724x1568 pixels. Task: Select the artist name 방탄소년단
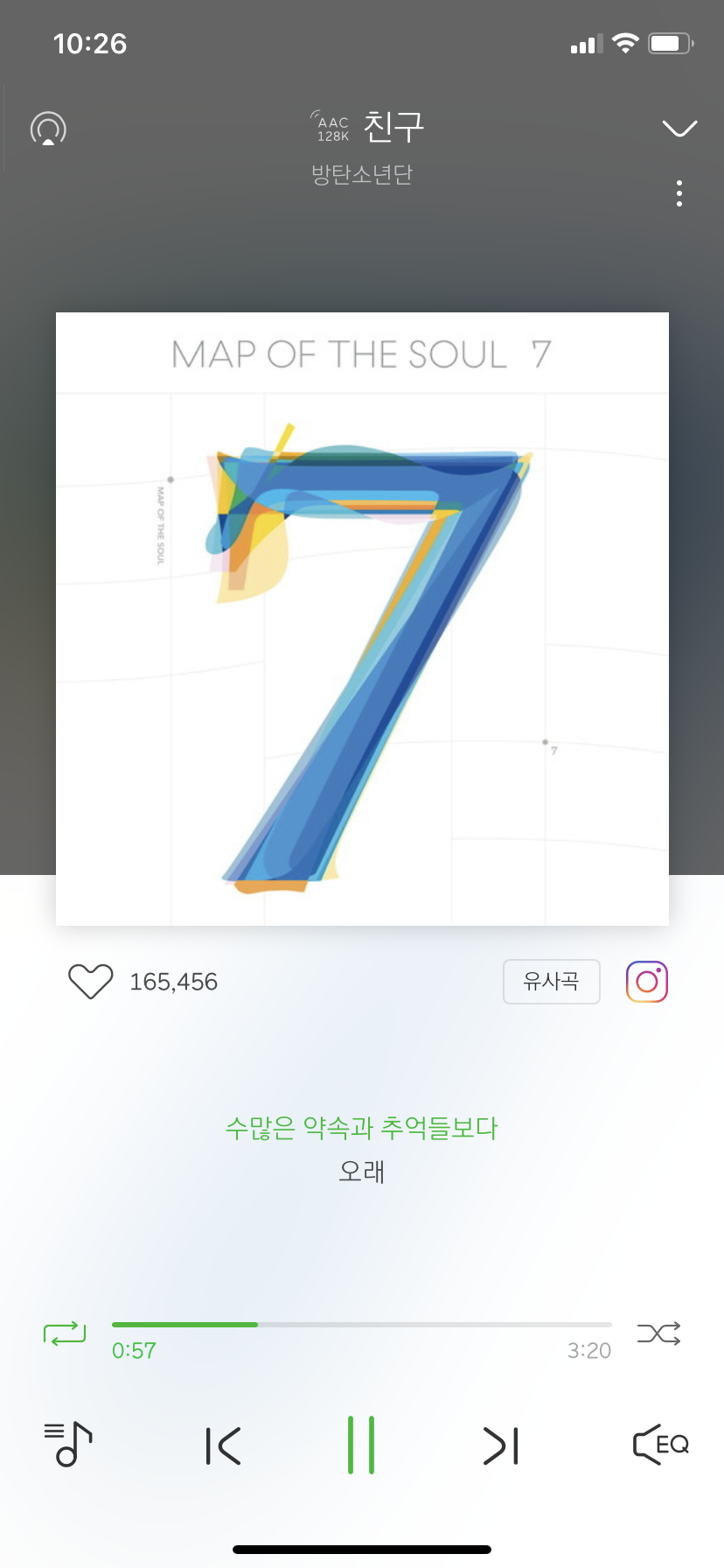(x=361, y=174)
